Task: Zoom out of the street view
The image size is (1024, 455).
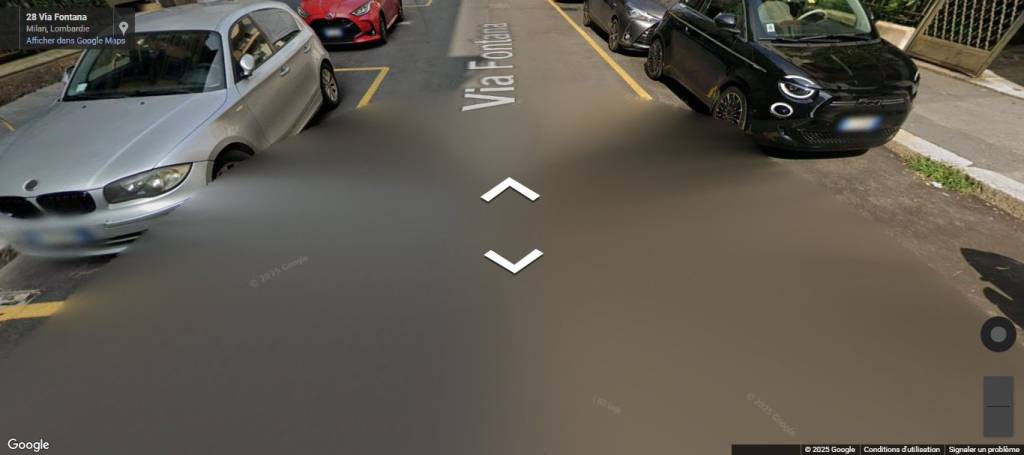Action: 998,421
